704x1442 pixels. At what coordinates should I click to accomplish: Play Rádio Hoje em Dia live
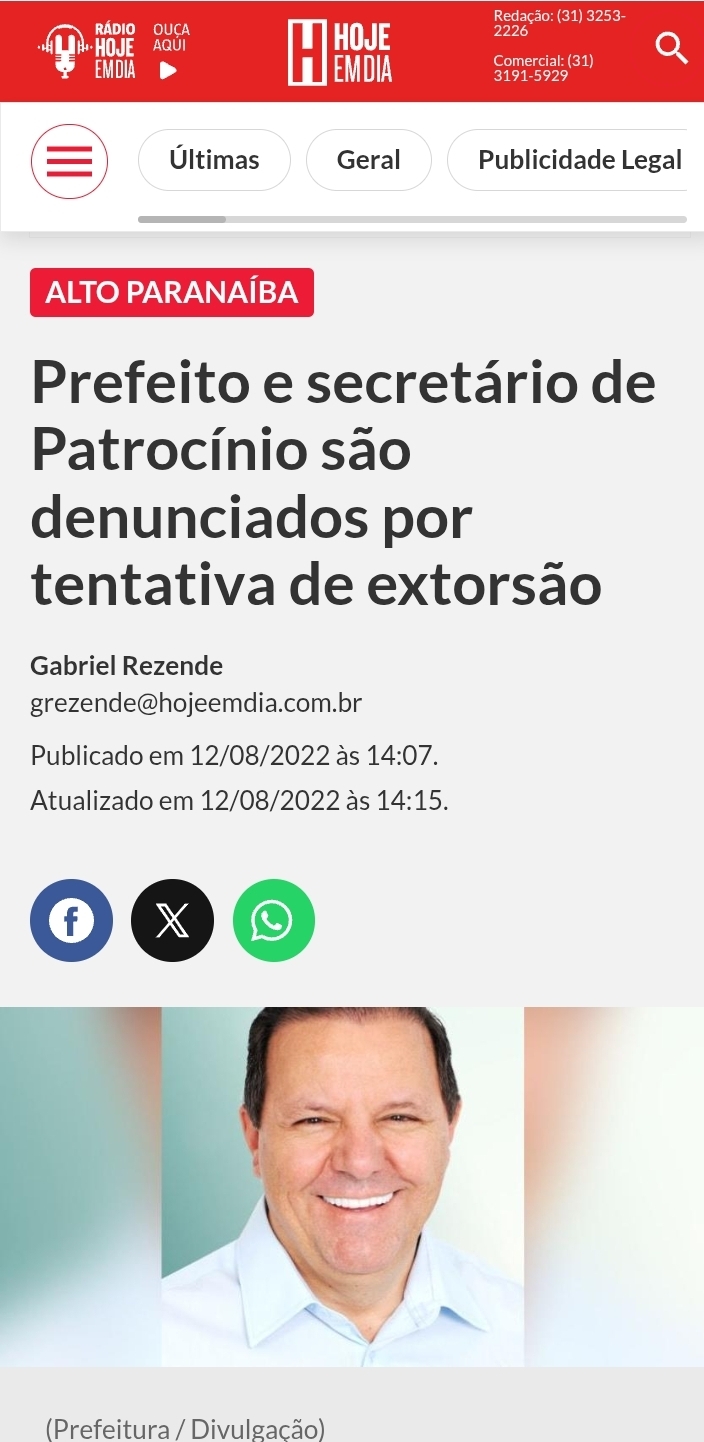pyautogui.click(x=168, y=70)
